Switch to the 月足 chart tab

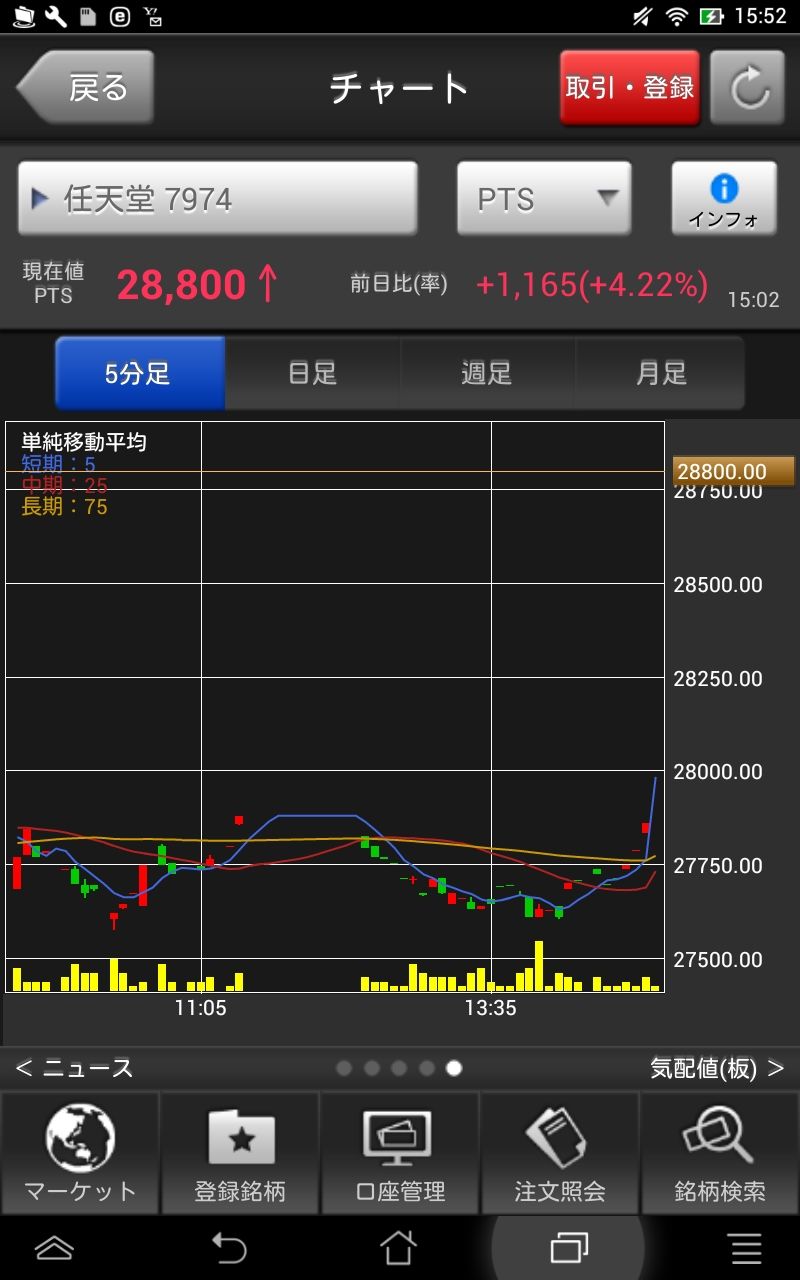coord(661,373)
